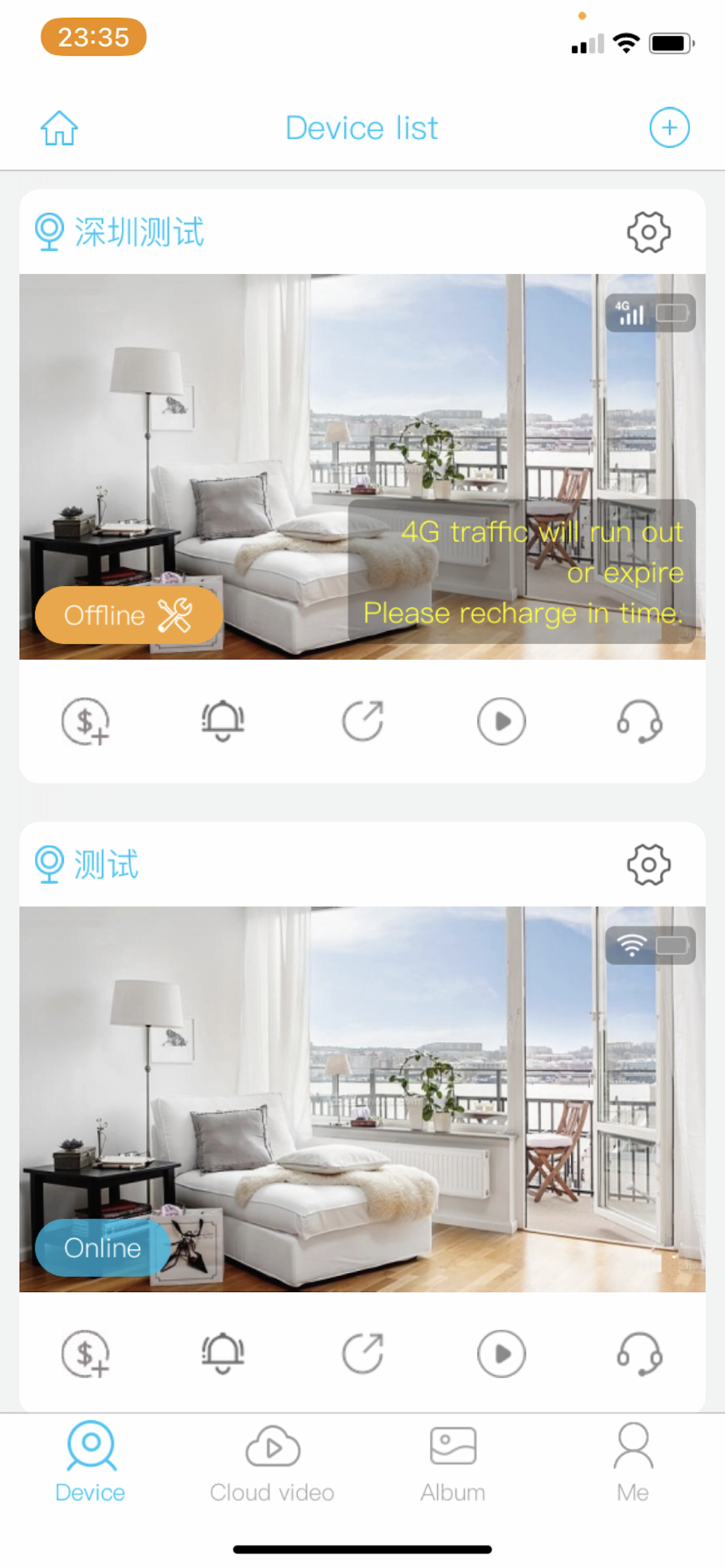Share the 深圳测试 device
This screenshot has width=725, height=1568.
(362, 722)
